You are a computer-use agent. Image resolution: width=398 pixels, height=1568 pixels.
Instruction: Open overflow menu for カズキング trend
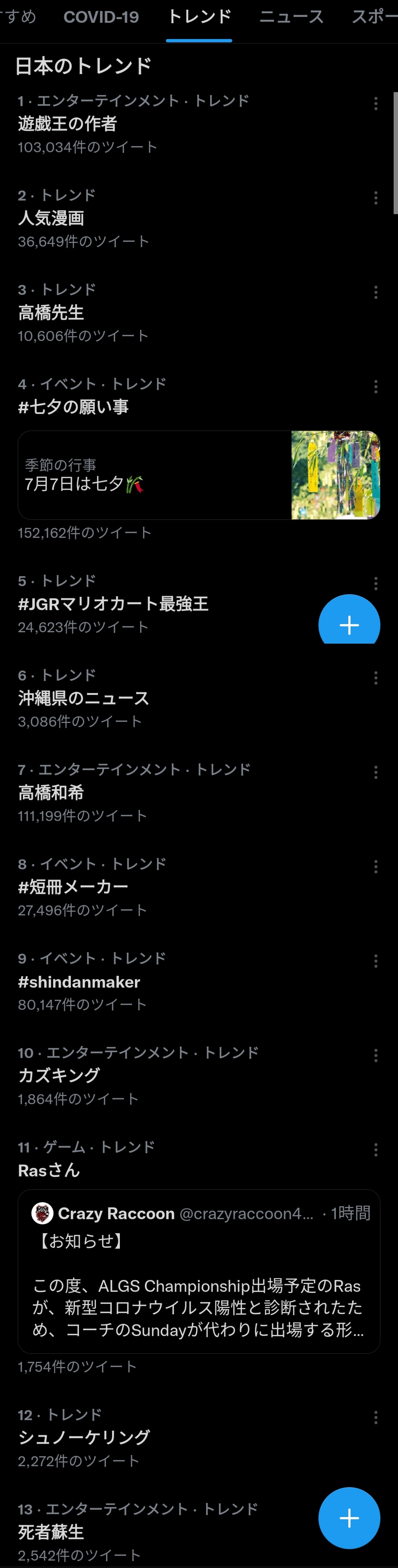tap(376, 1056)
